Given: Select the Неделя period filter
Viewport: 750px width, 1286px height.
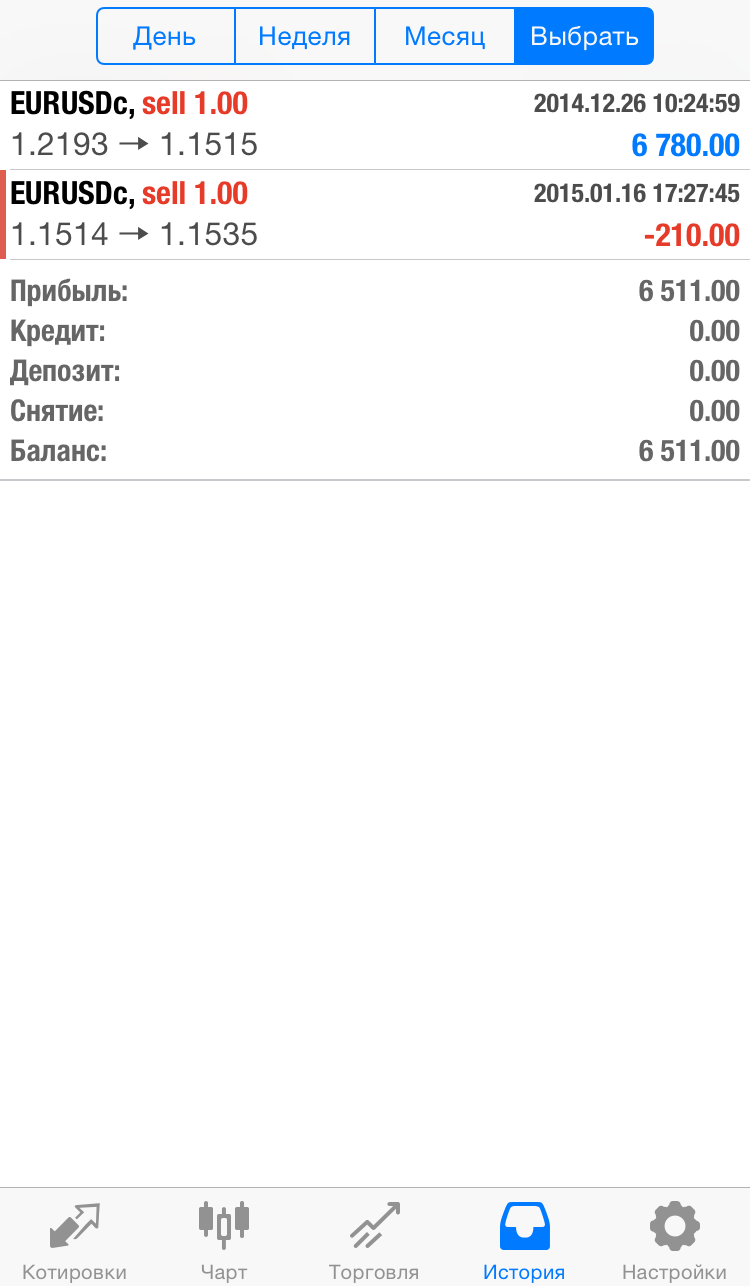Looking at the screenshot, I should click(304, 37).
